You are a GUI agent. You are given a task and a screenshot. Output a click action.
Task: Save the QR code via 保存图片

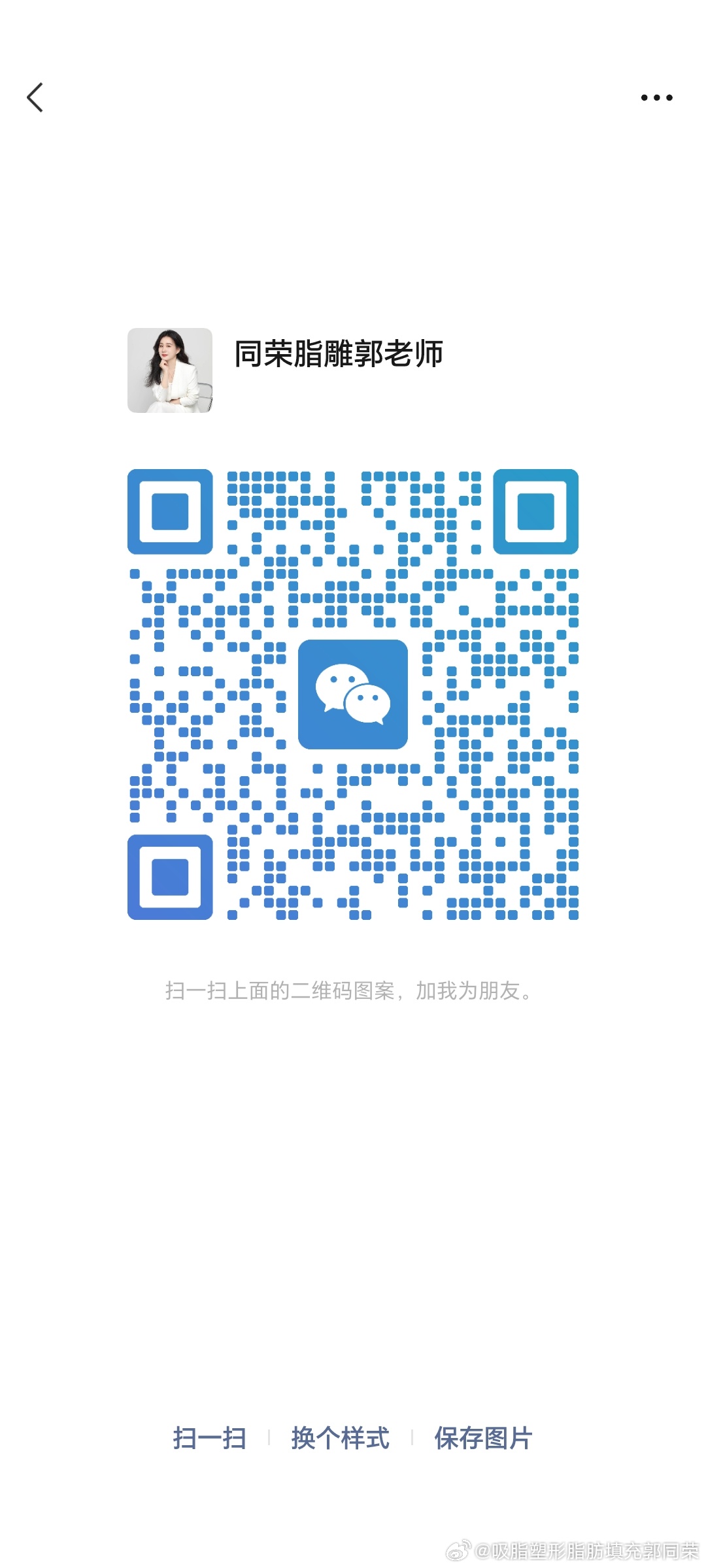484,1438
